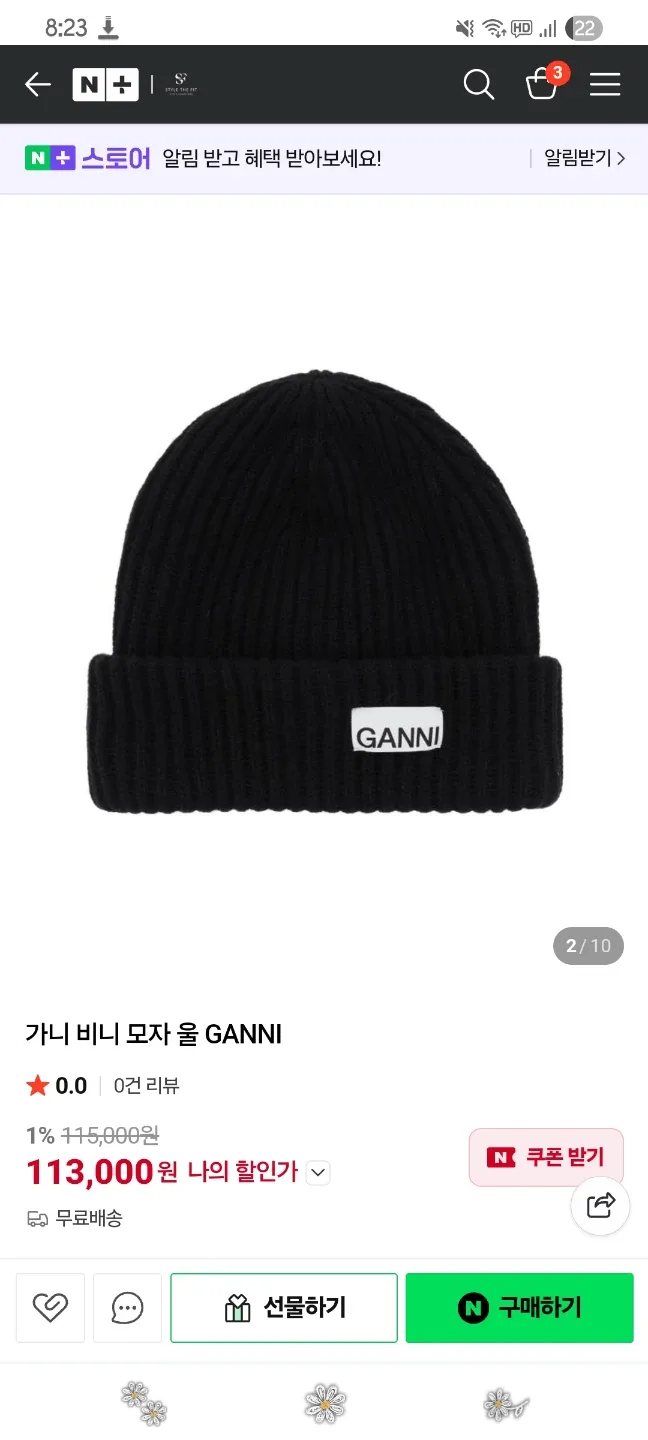
Task: Open the hamburger menu
Action: pos(605,85)
